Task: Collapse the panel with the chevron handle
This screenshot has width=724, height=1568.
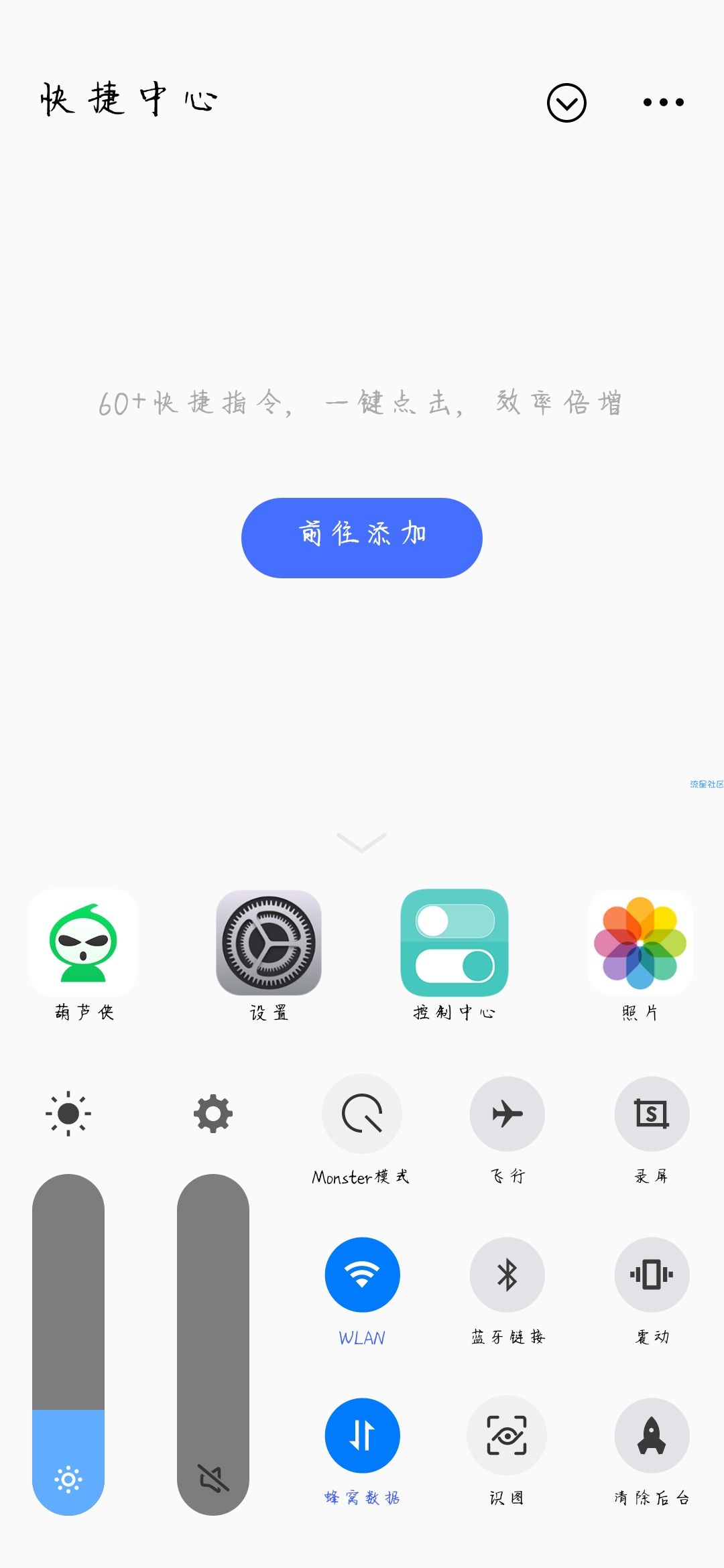Action: click(362, 842)
